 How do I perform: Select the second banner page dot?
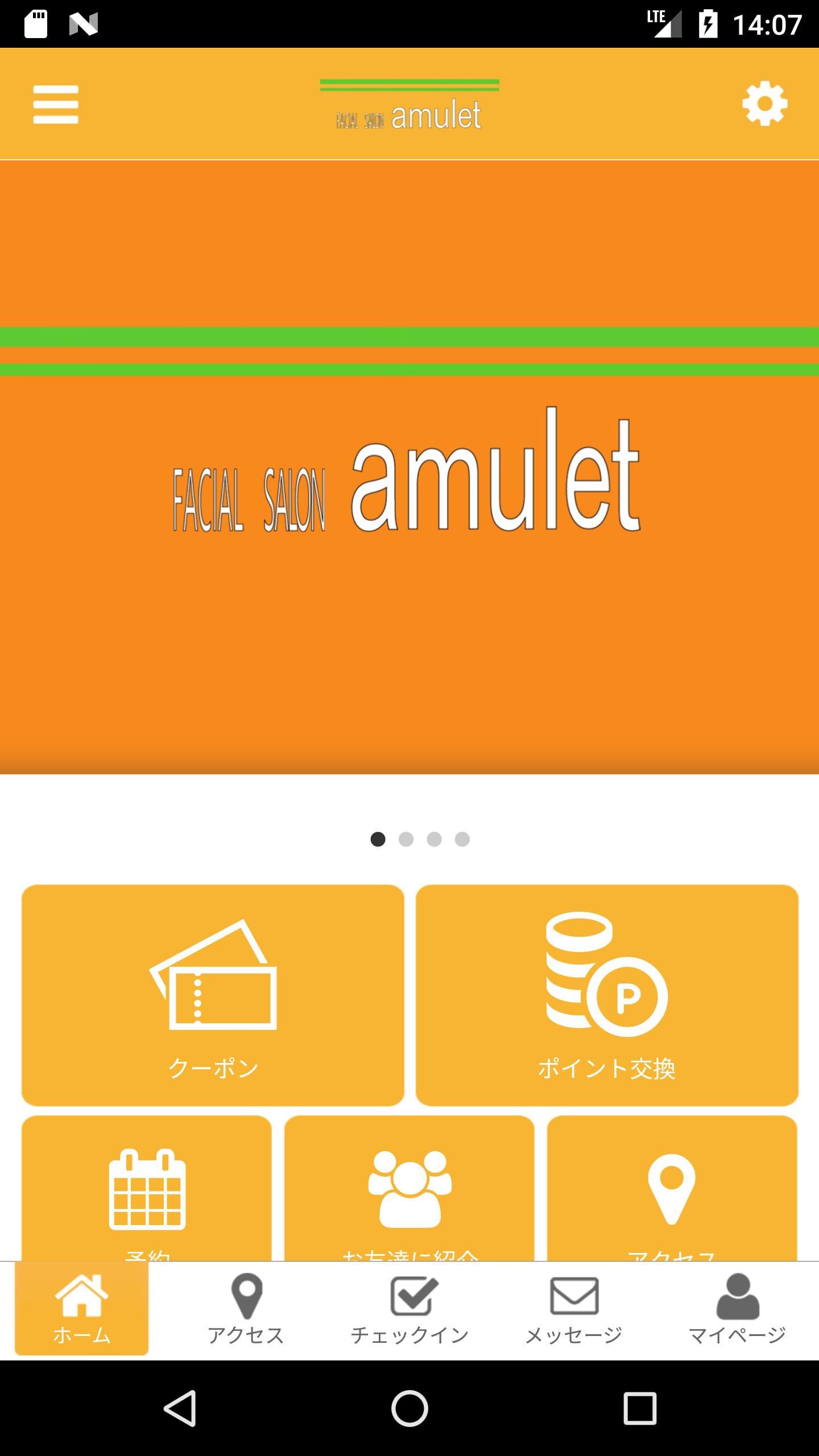[x=406, y=839]
